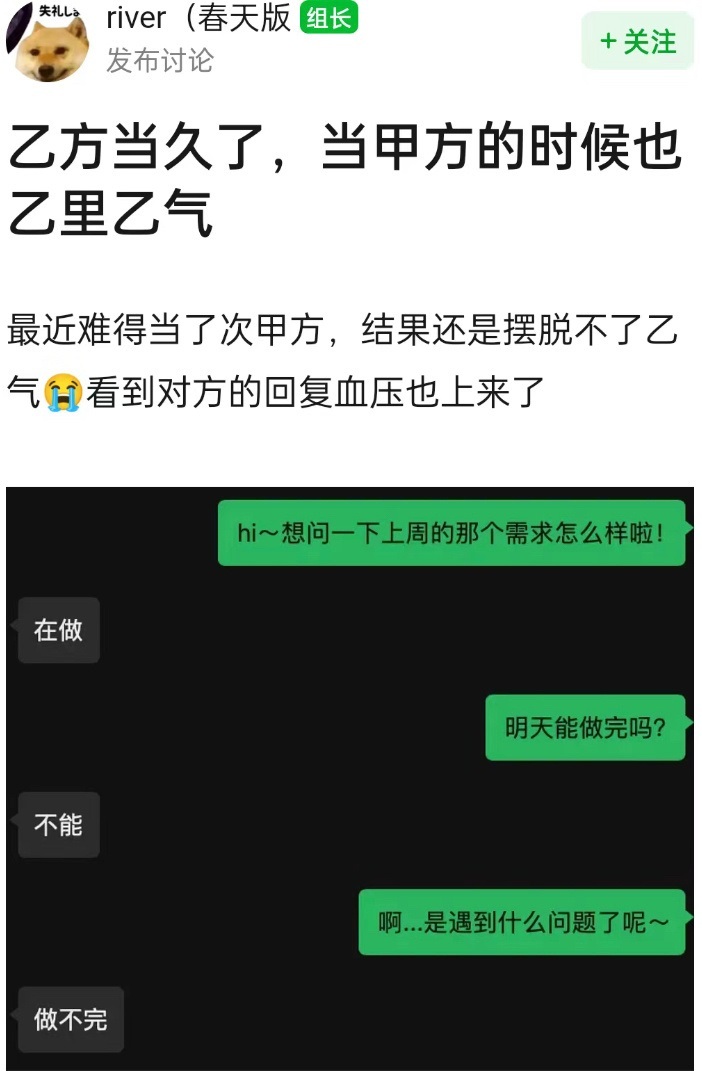The height and width of the screenshot is (1071, 702).
Task: Open the chat screenshot image in the post
Action: pyautogui.click(x=350, y=777)
